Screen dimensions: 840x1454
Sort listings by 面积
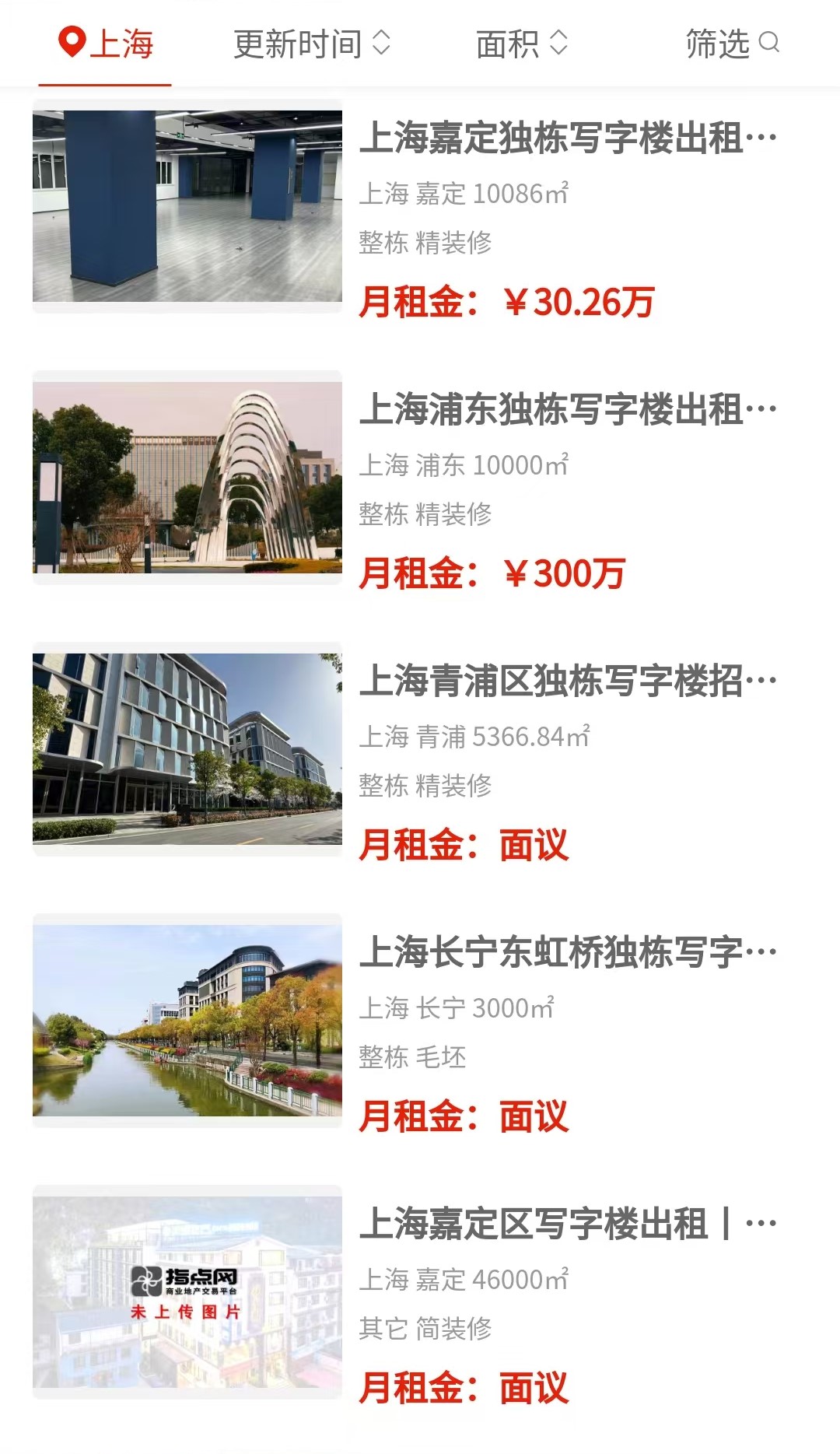click(522, 44)
